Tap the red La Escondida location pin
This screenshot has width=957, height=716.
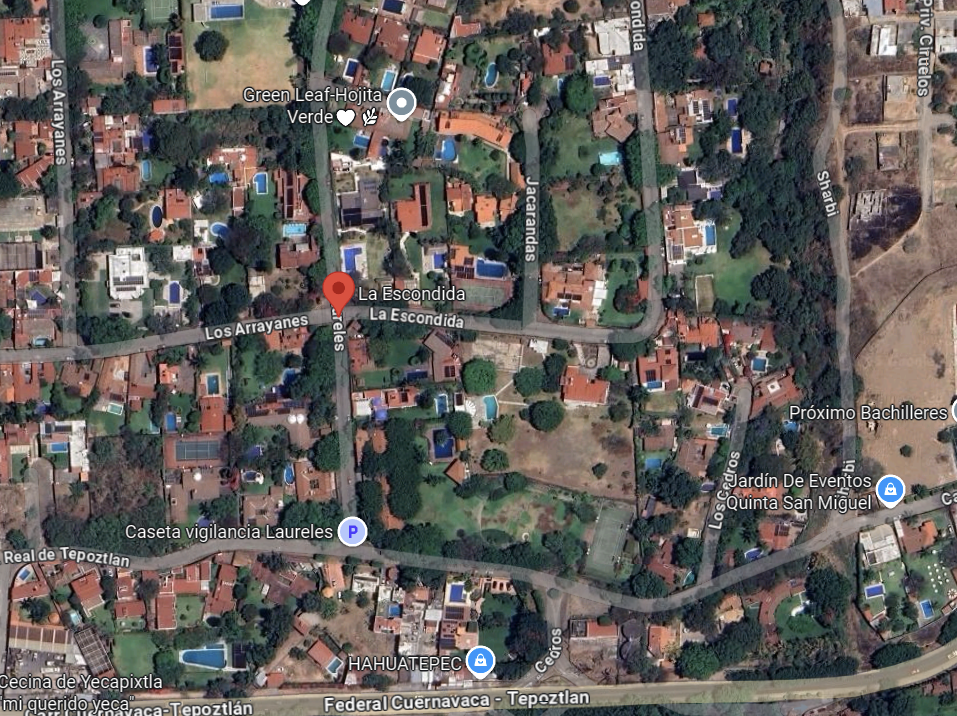(x=338, y=290)
